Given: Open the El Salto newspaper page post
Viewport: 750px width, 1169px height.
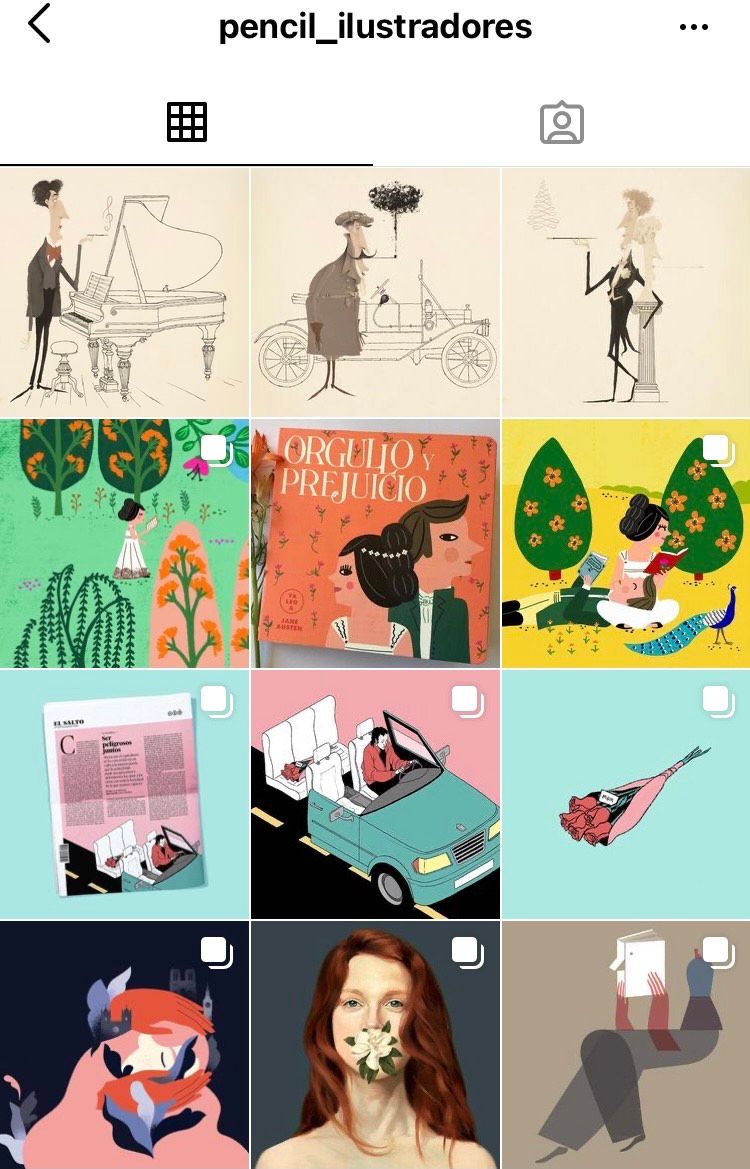Looking at the screenshot, I should point(124,794).
